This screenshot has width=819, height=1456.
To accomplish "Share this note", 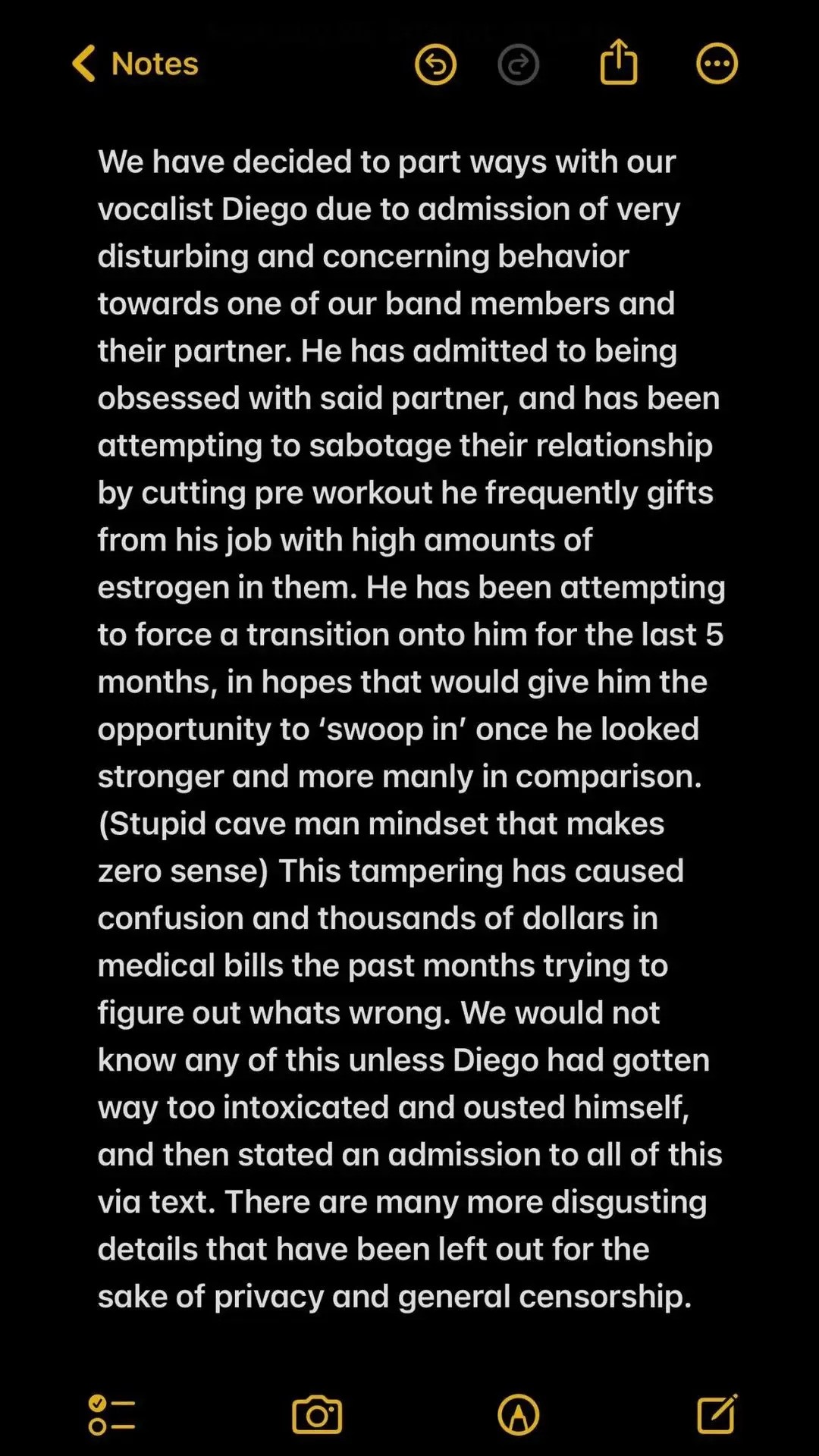I will (x=619, y=62).
